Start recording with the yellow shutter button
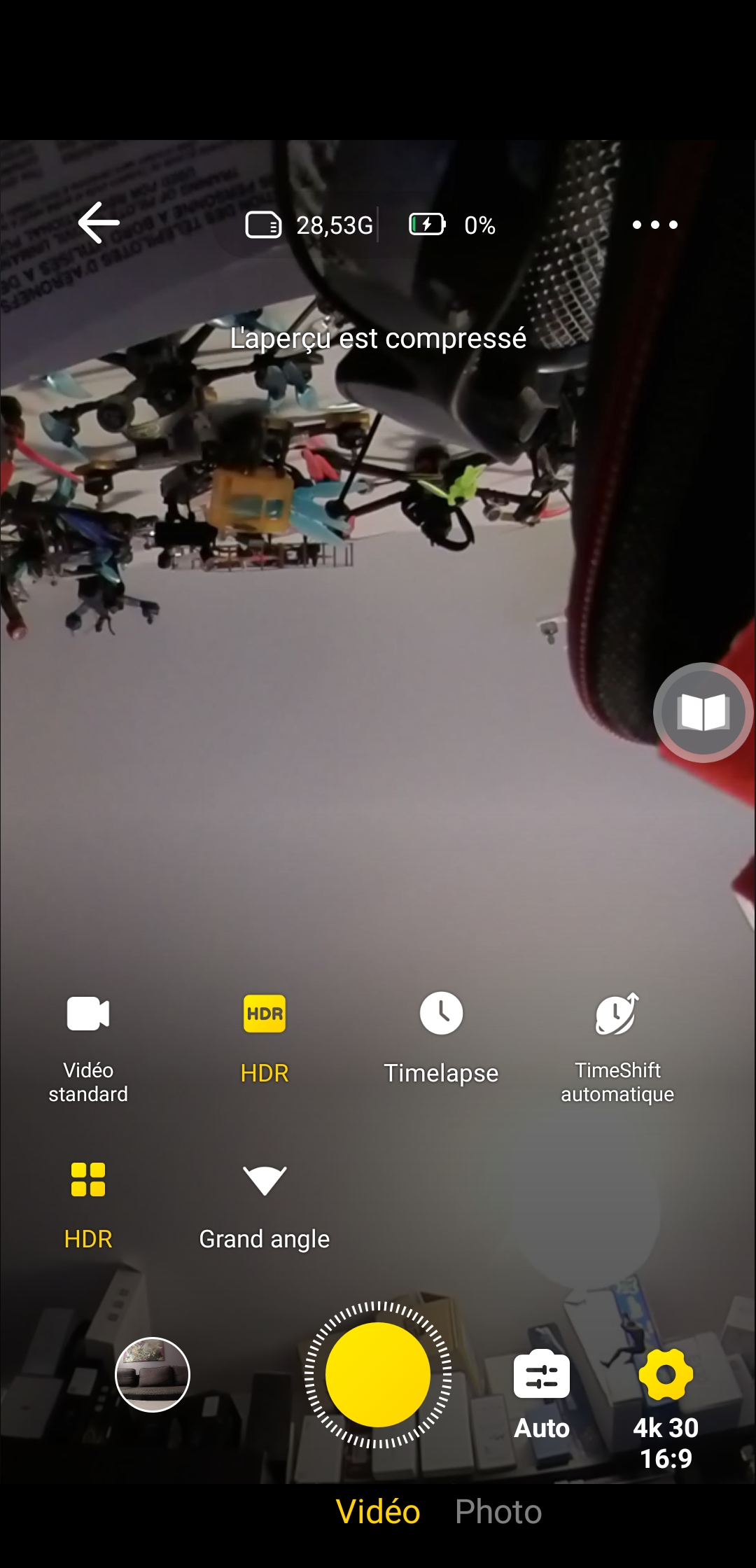Screen dimensions: 756x1568 pyautogui.click(x=378, y=1375)
